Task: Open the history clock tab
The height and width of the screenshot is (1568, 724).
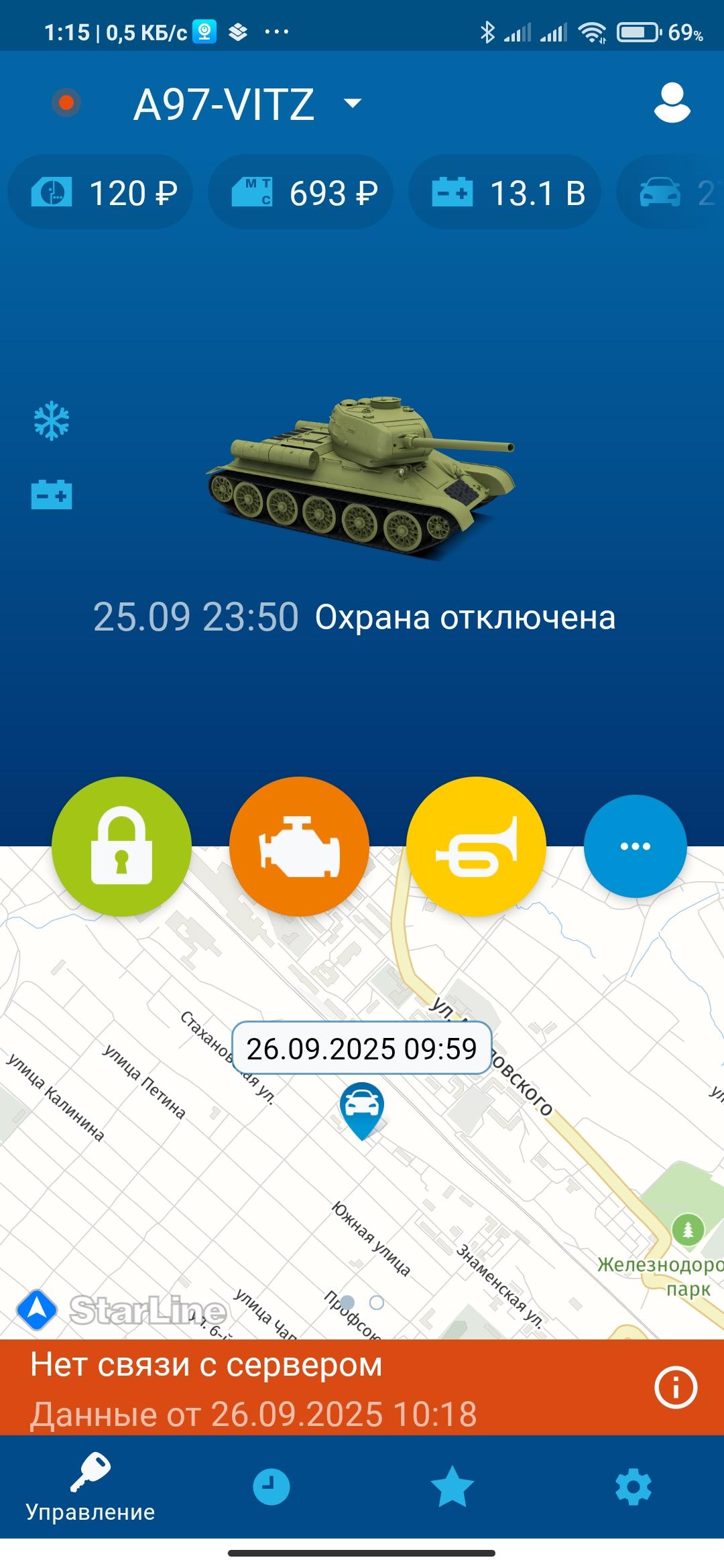Action: click(271, 1486)
